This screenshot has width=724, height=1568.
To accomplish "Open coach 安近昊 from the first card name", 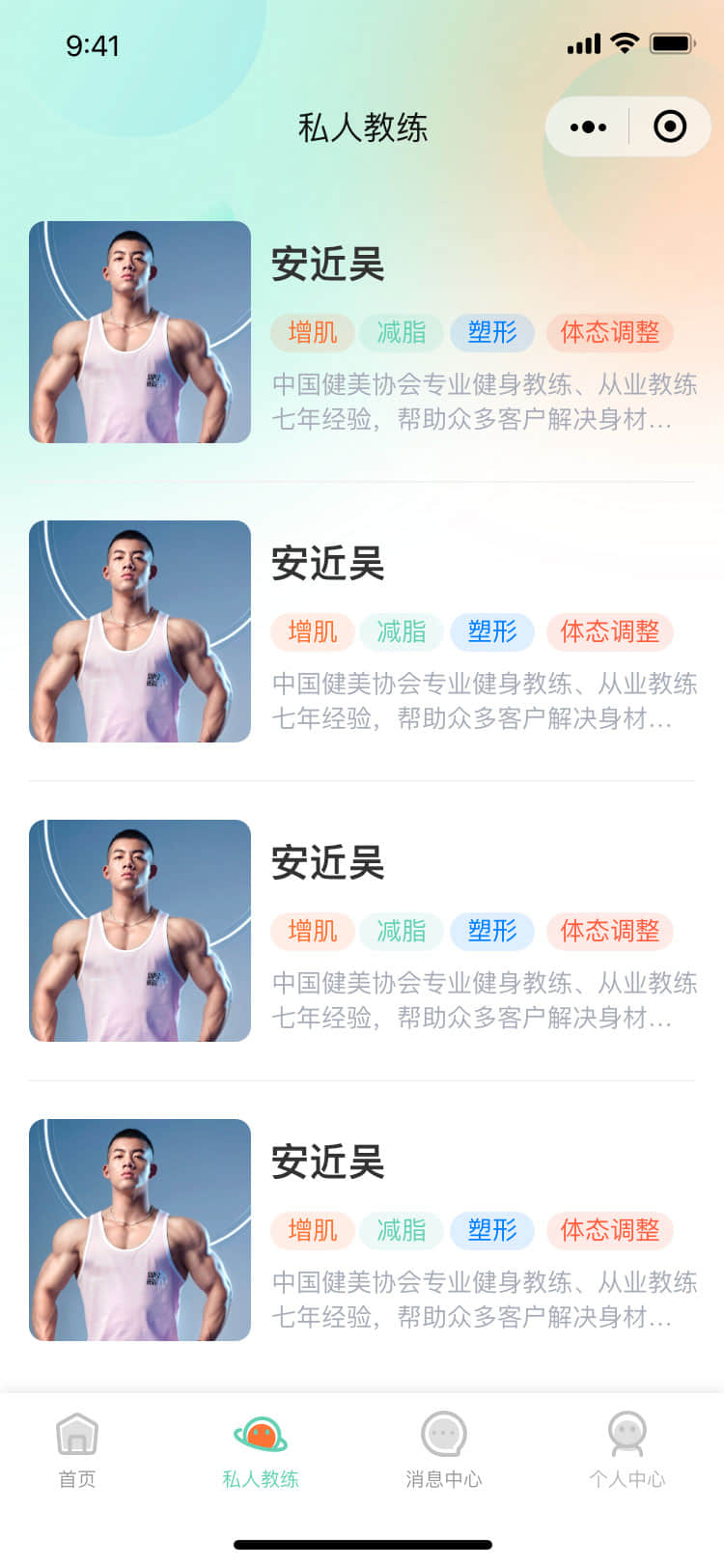I will (x=326, y=265).
